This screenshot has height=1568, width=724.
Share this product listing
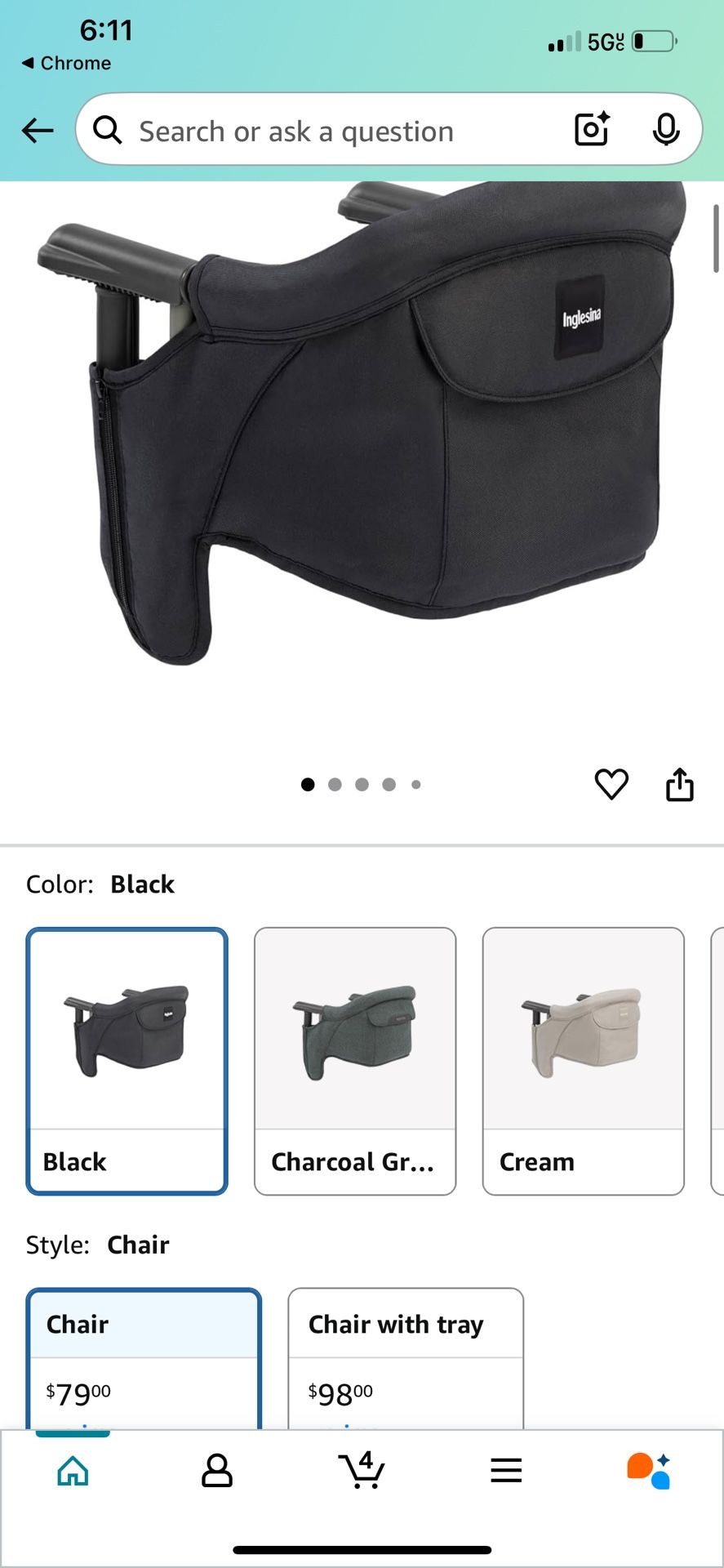(679, 785)
